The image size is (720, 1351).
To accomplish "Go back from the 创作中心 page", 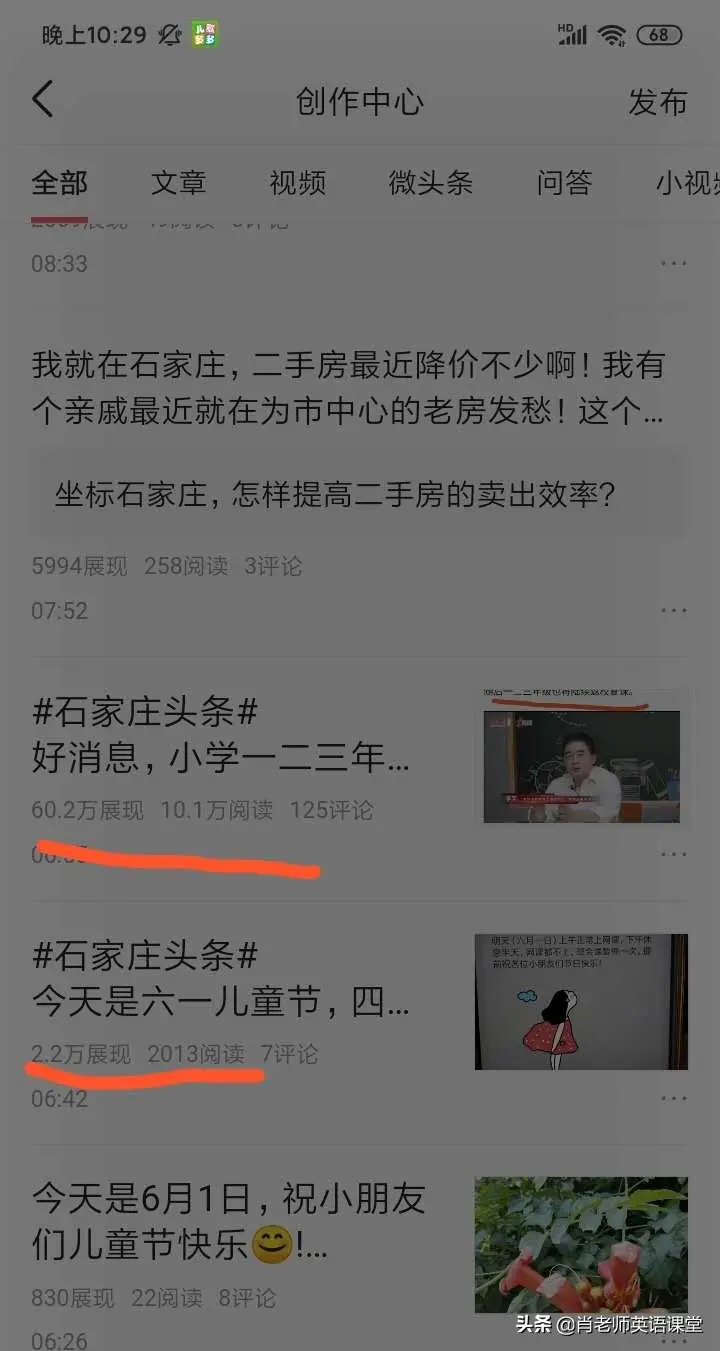I will tap(43, 101).
